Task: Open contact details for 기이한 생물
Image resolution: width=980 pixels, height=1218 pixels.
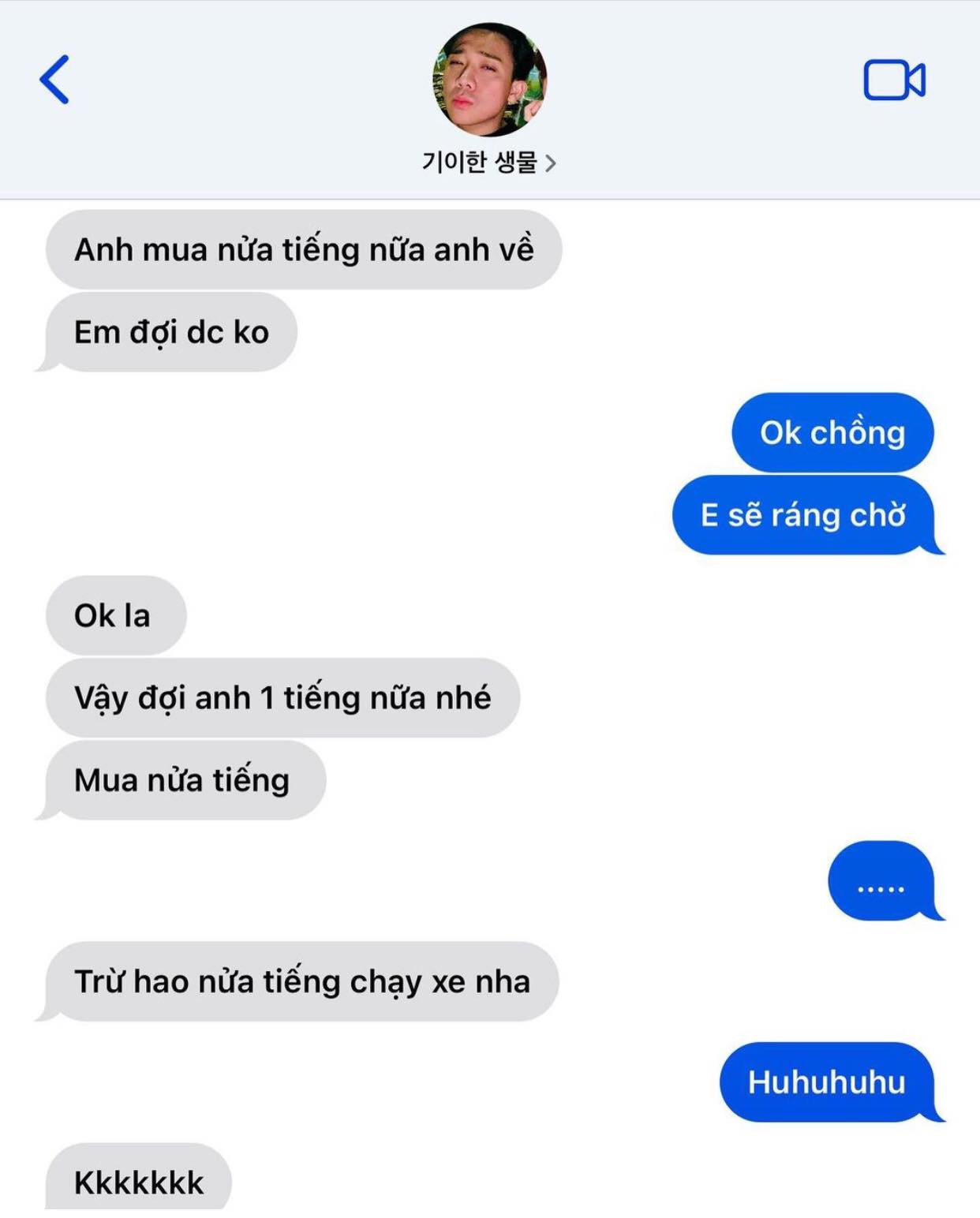Action: [489, 163]
